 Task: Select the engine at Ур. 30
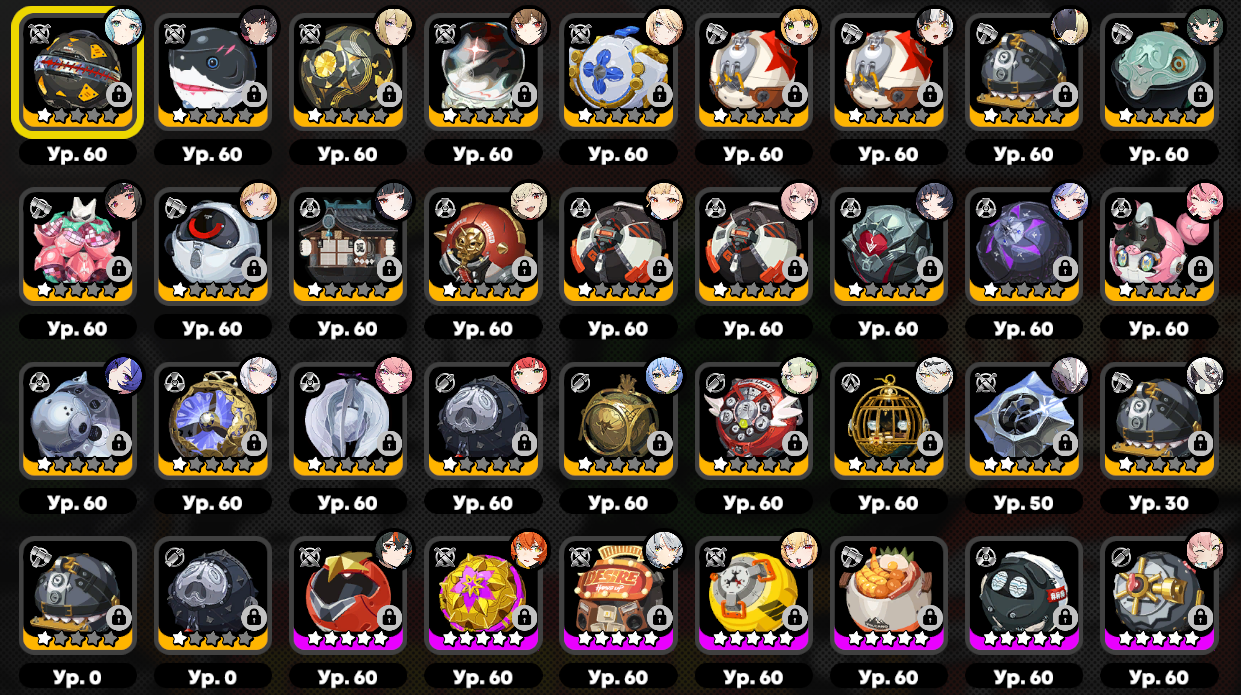(1159, 421)
